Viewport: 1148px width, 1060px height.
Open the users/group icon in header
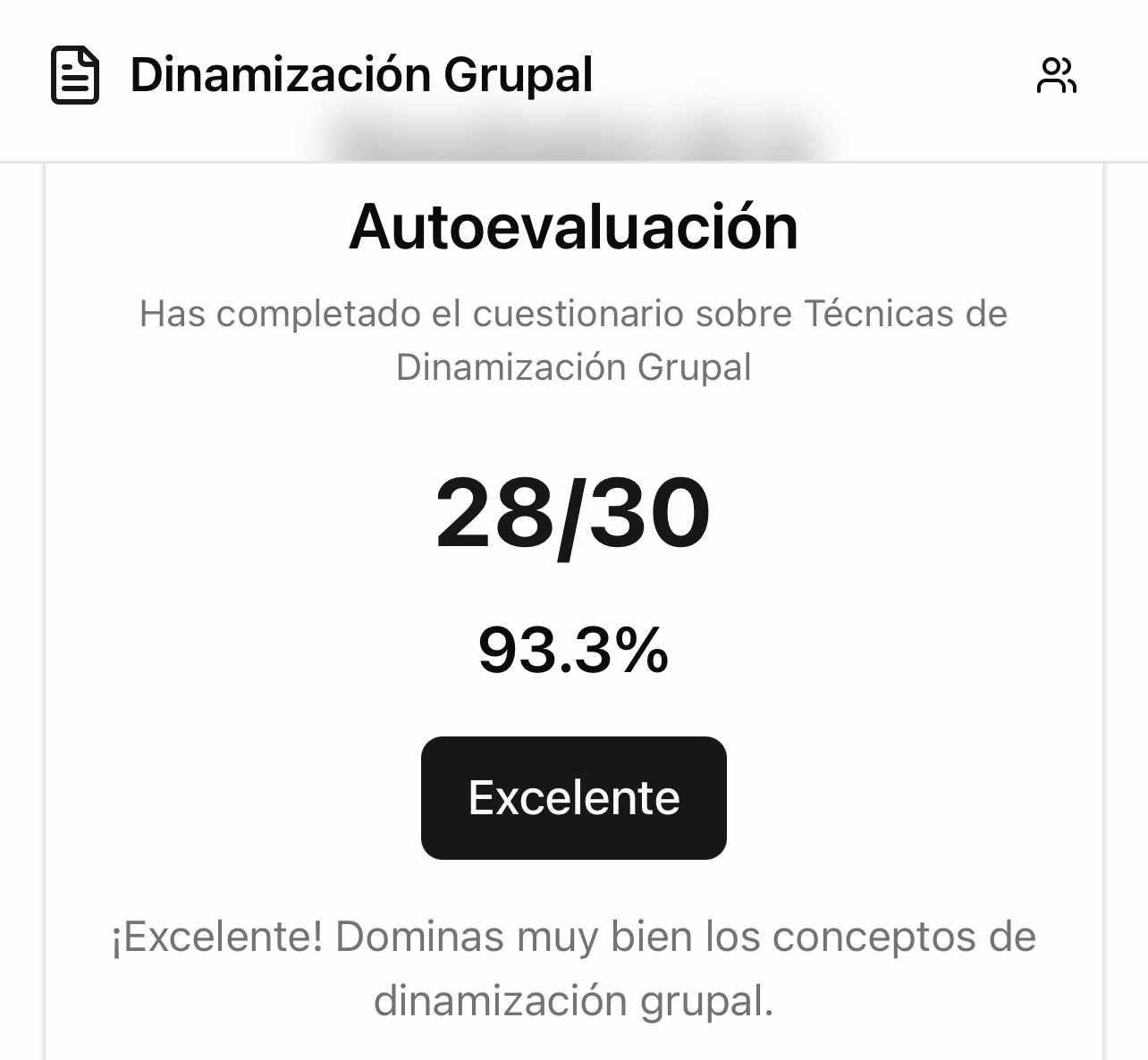pos(1056,76)
